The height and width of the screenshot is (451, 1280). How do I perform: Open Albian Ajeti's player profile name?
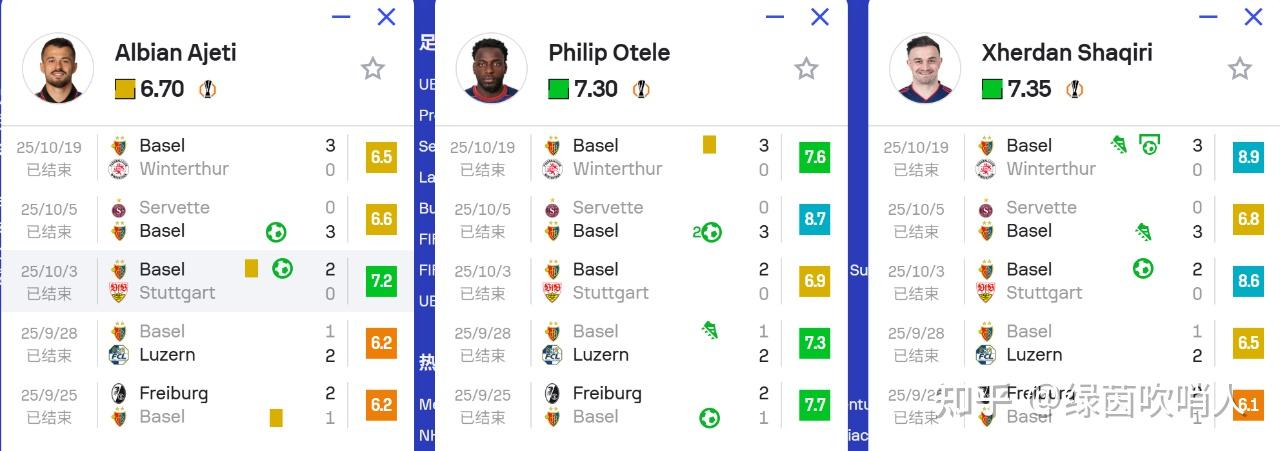coord(176,52)
